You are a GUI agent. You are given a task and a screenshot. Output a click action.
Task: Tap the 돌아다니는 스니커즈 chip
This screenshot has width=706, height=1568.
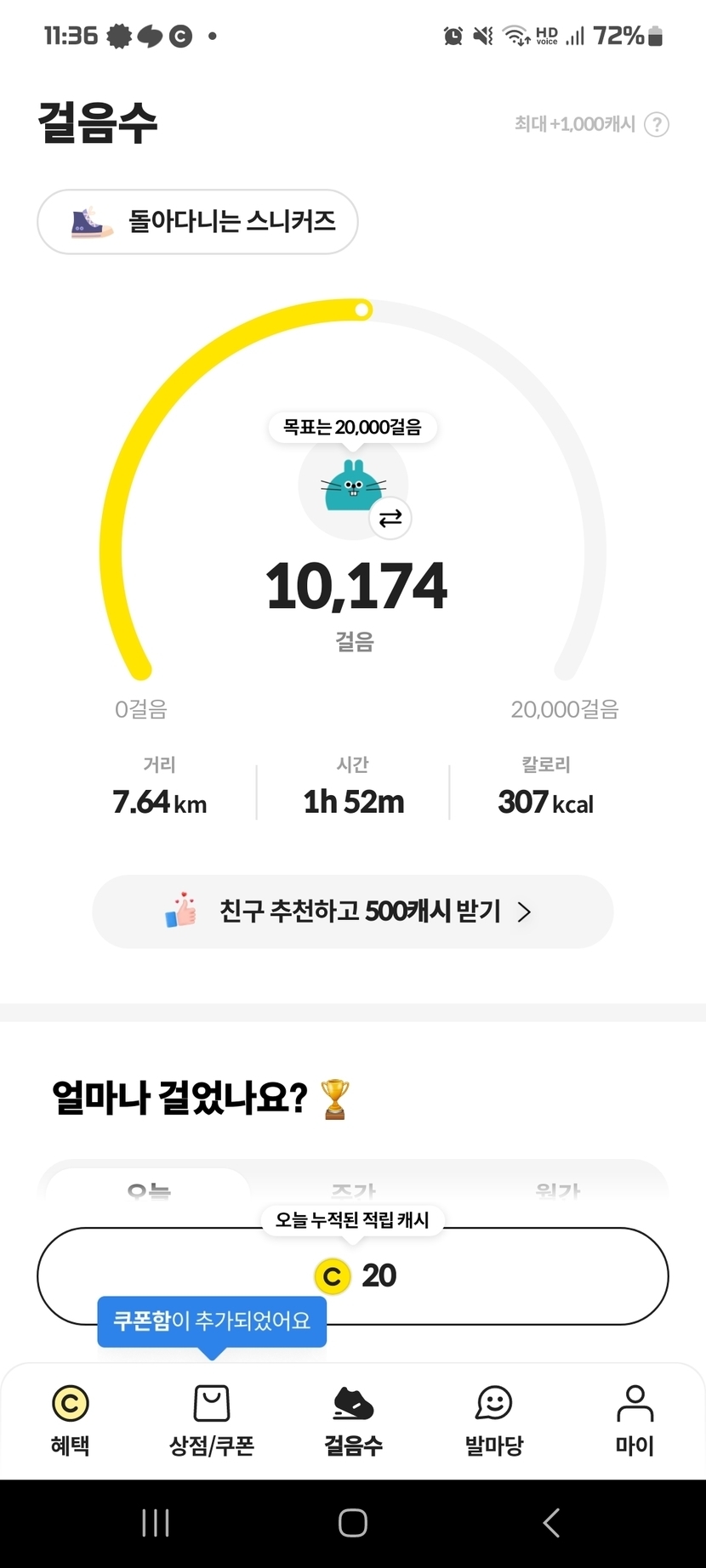click(197, 222)
